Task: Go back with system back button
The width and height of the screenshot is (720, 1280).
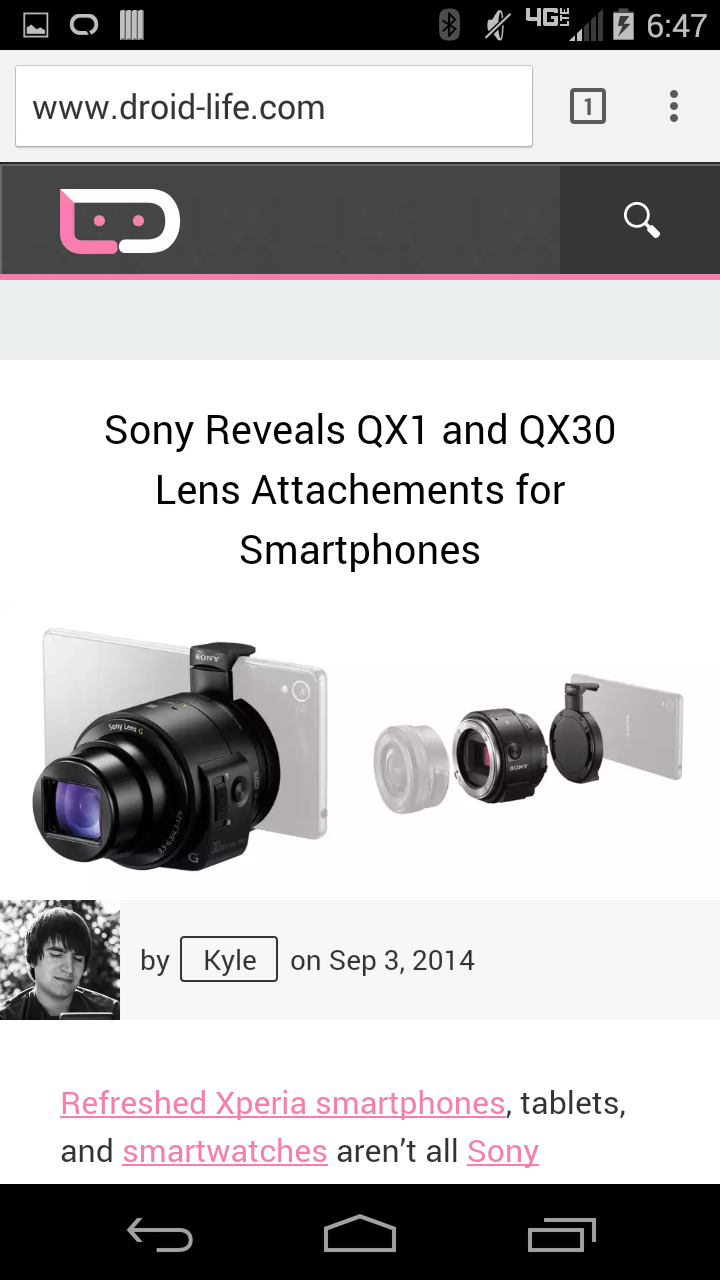Action: click(x=160, y=1234)
